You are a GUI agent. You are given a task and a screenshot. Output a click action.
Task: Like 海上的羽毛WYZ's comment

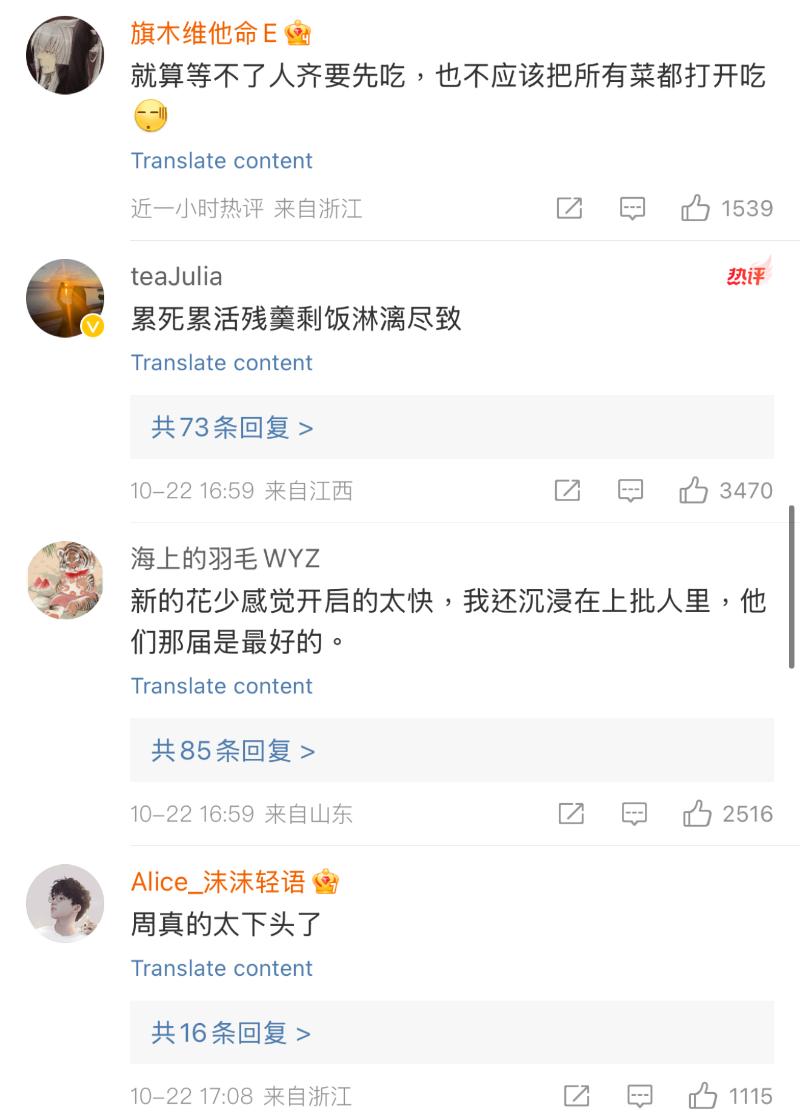pyautogui.click(x=697, y=814)
